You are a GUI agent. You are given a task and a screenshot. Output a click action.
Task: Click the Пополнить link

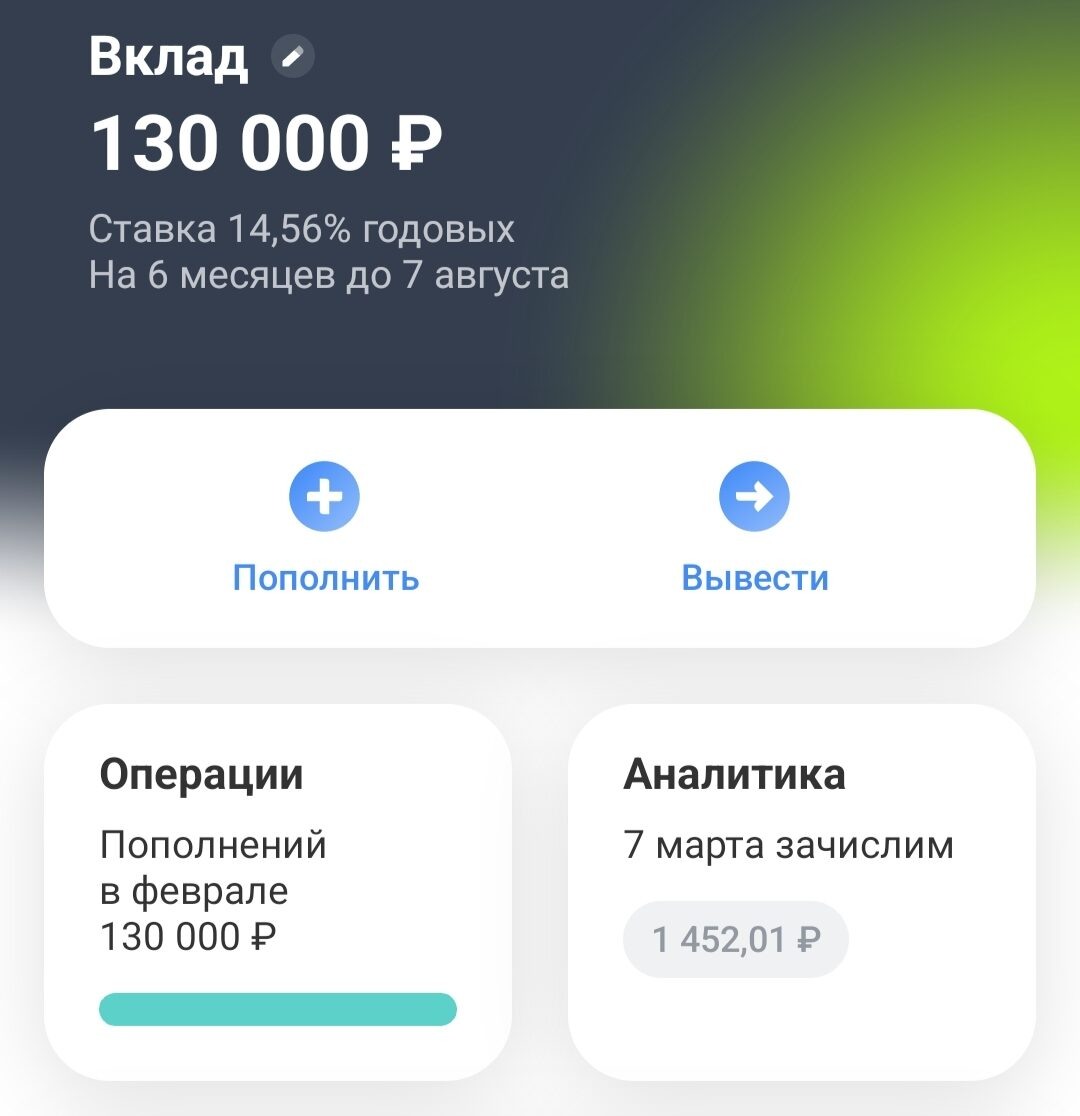(x=323, y=576)
